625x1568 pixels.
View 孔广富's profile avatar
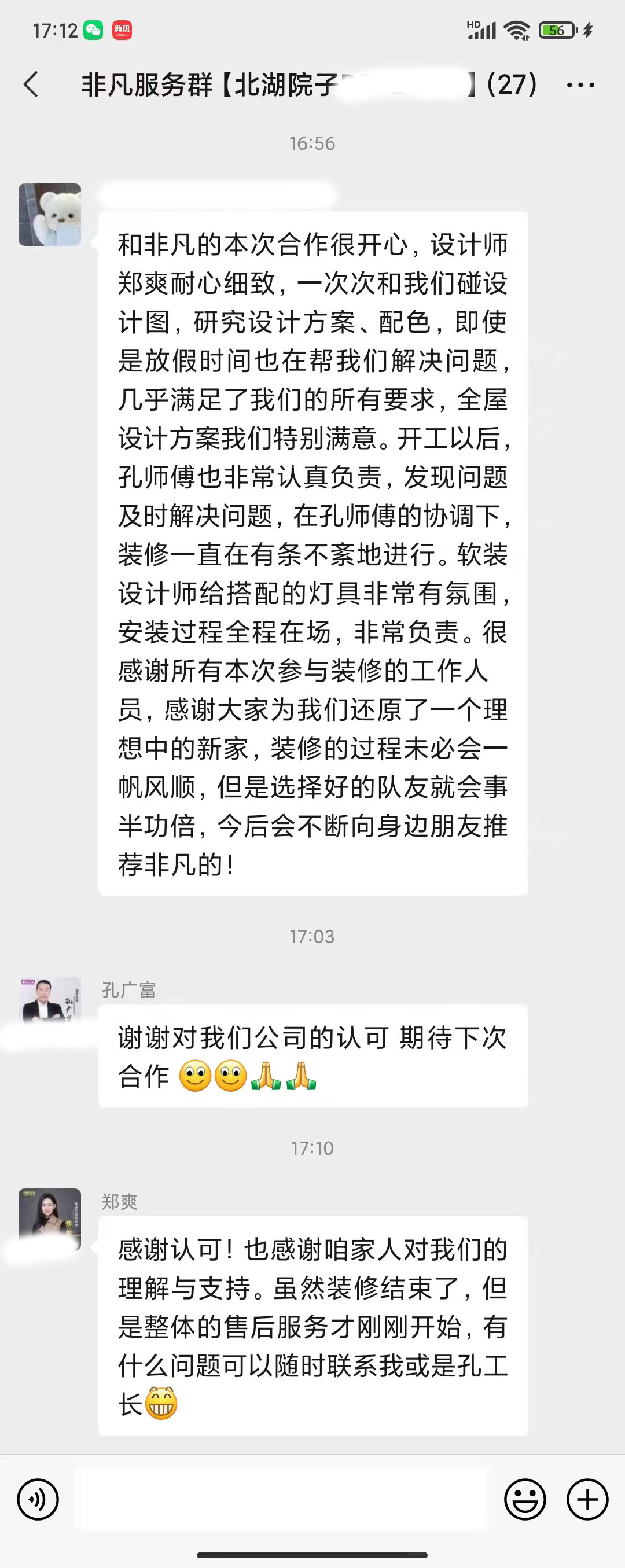[x=50, y=1001]
